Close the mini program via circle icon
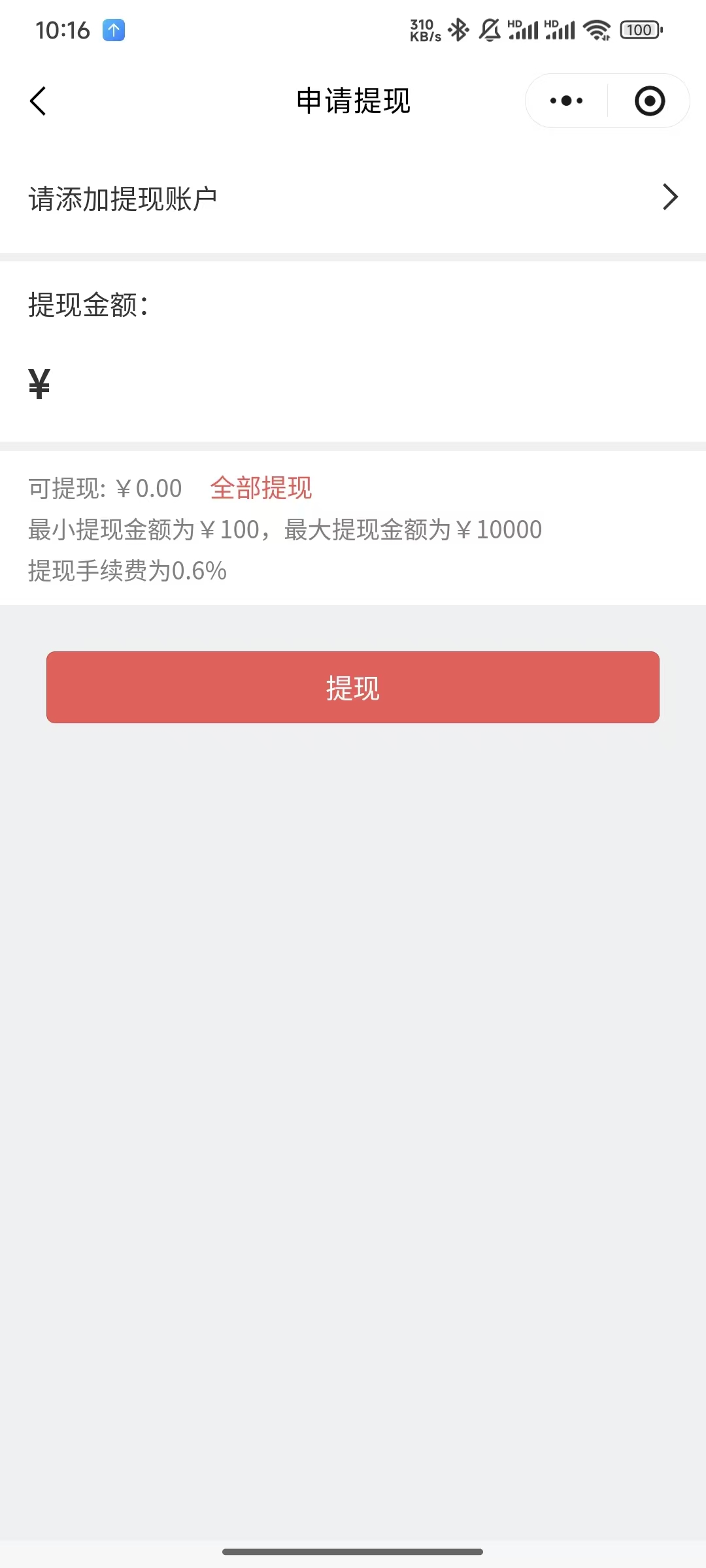 click(649, 101)
